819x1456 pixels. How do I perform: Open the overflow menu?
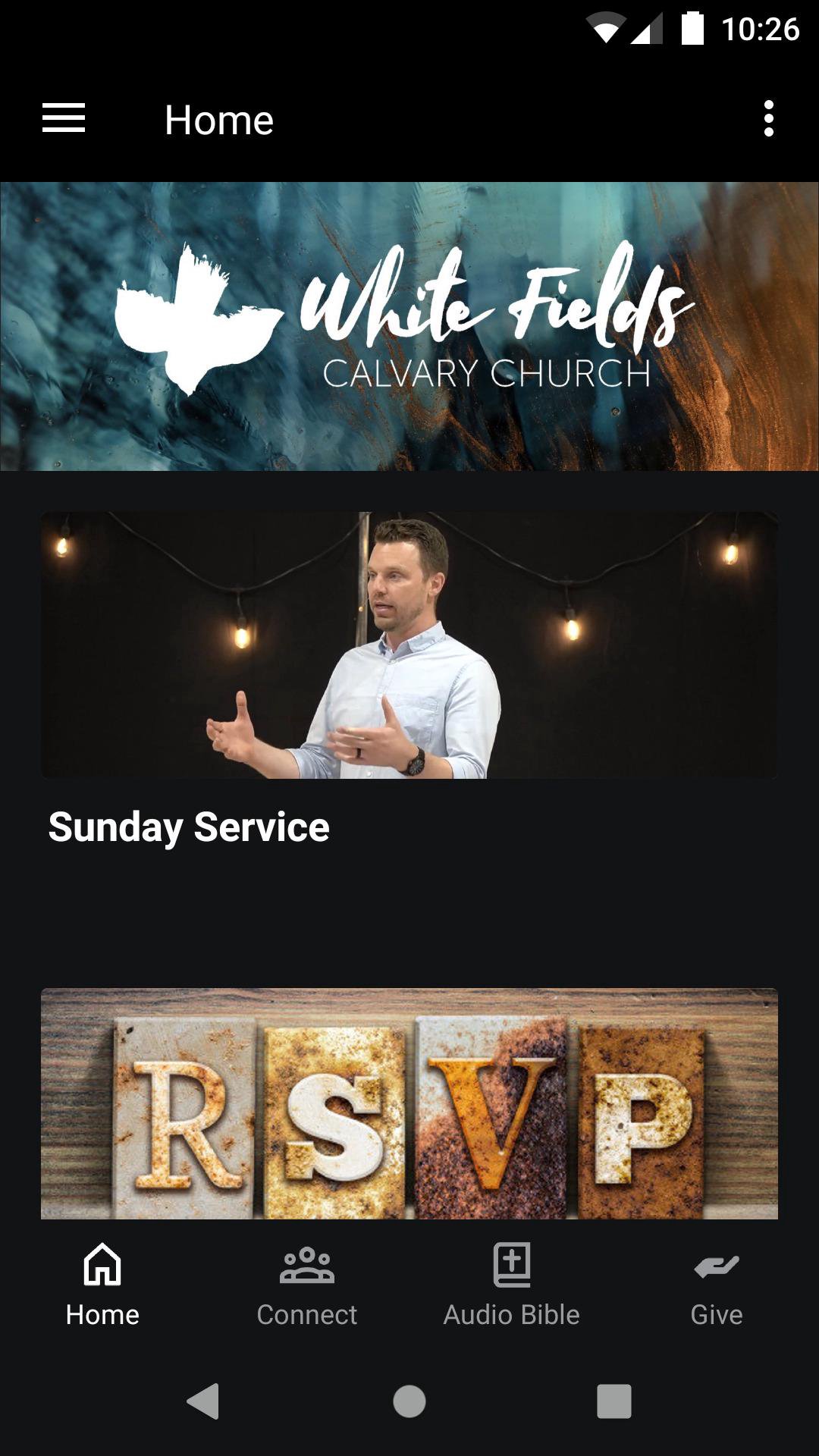(768, 119)
